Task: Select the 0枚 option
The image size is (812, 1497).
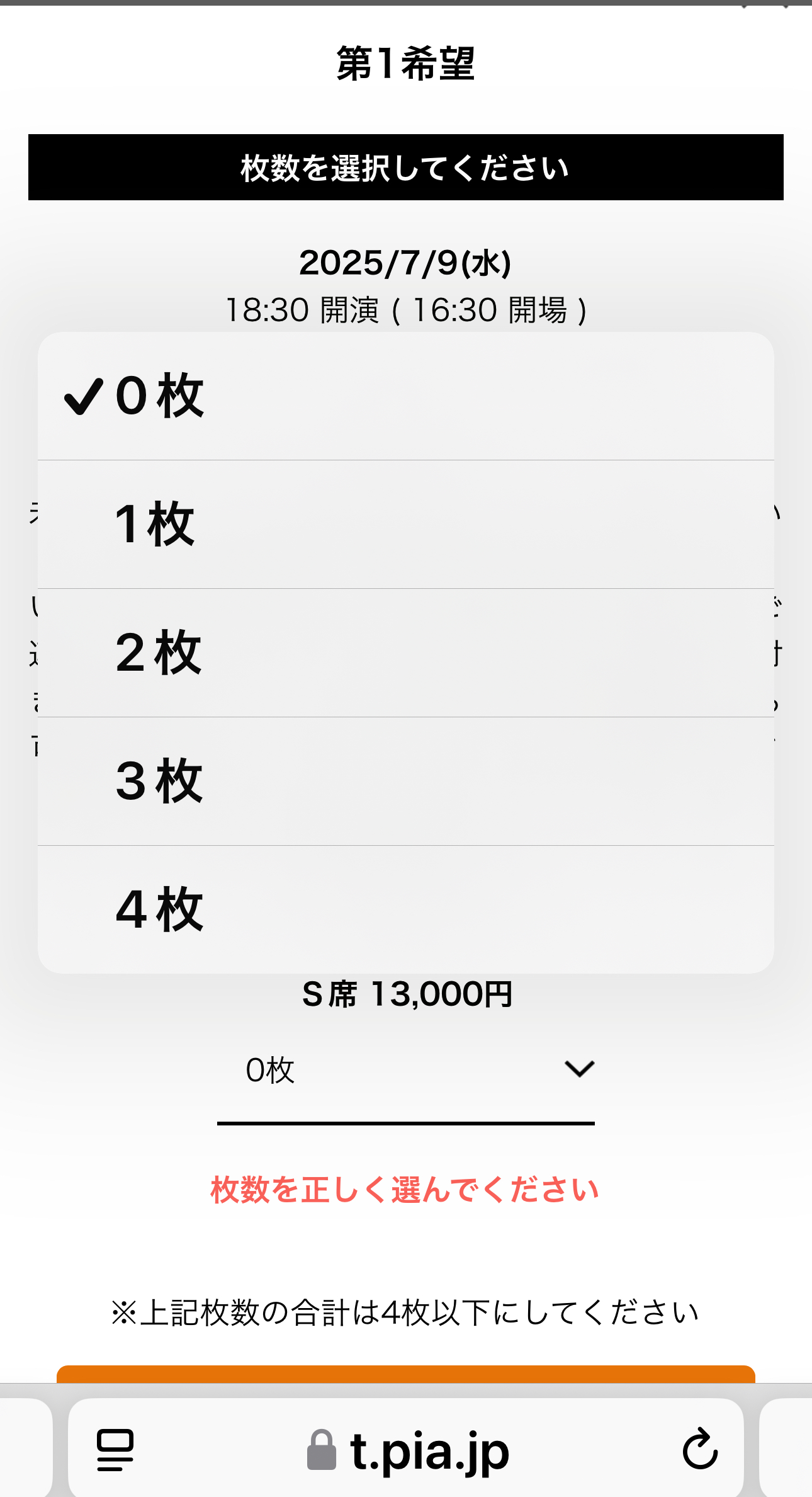Action: coord(405,396)
